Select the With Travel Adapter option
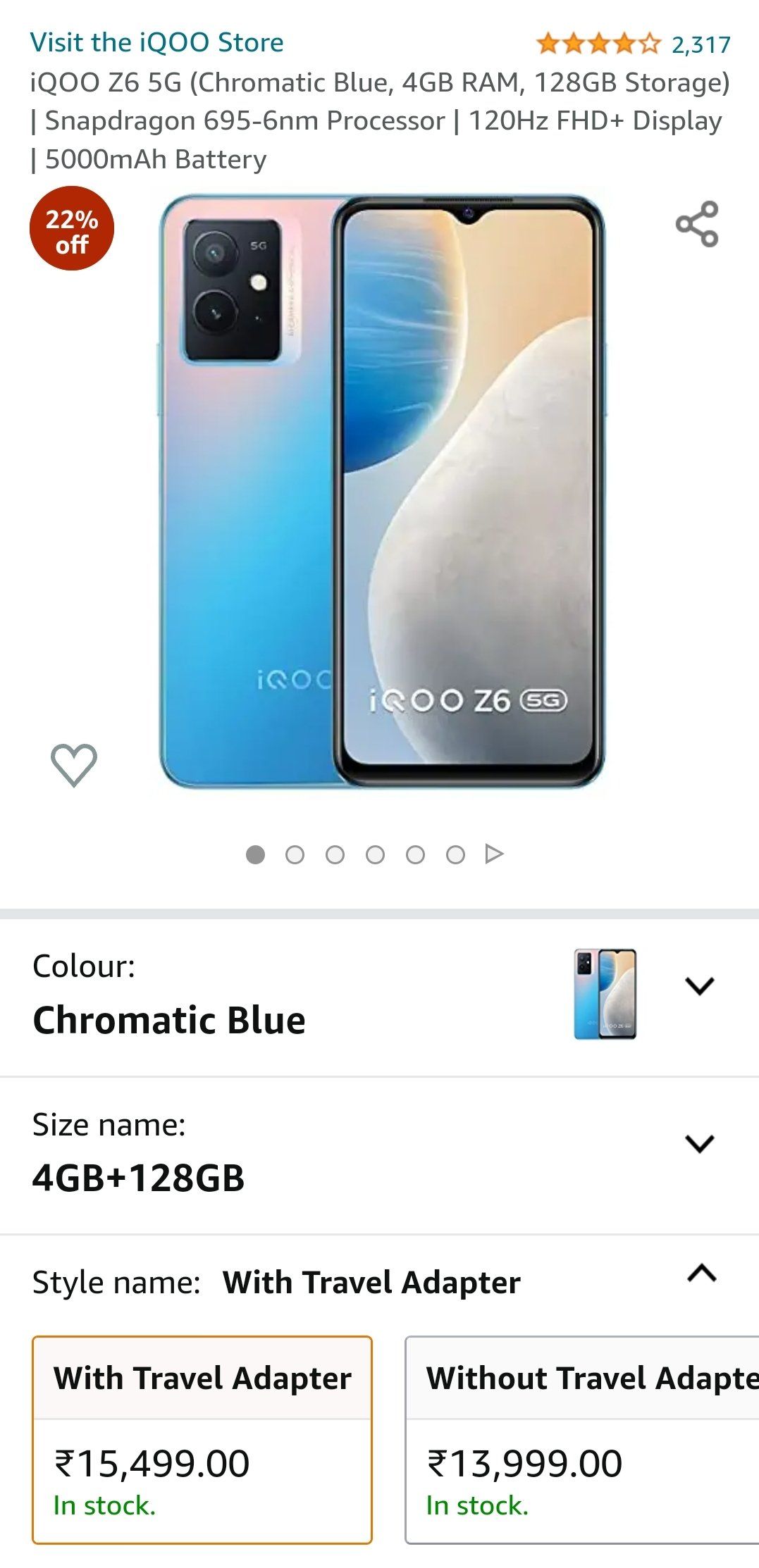This screenshot has width=759, height=1568. 202,1440
